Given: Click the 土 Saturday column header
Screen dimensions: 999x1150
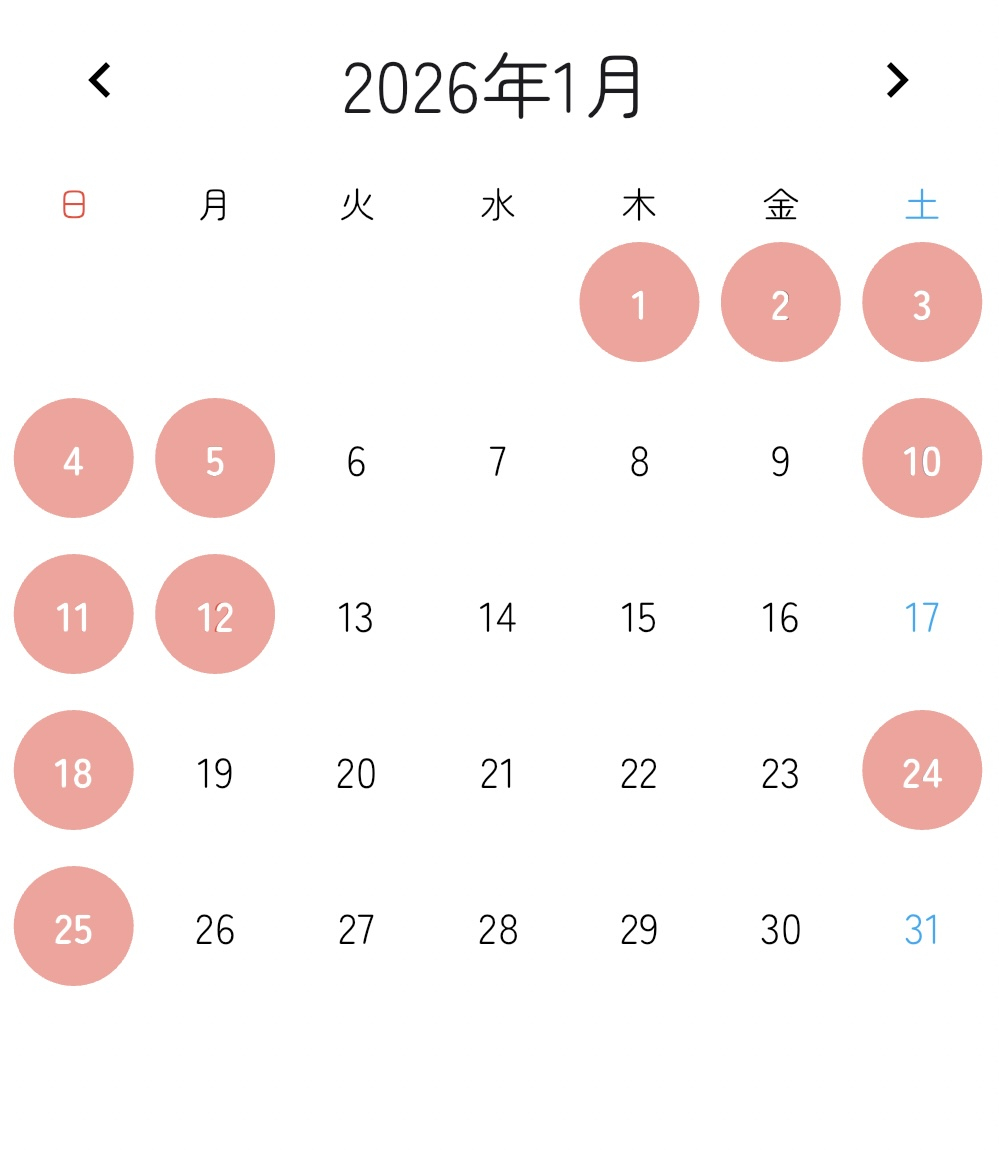Looking at the screenshot, I should coord(919,204).
